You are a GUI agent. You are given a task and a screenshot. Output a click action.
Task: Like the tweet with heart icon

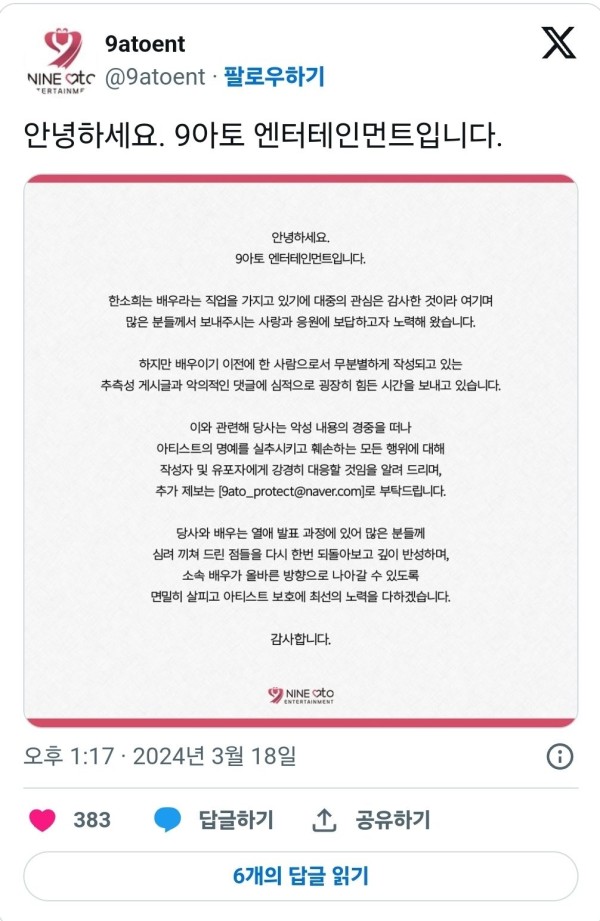(42, 821)
